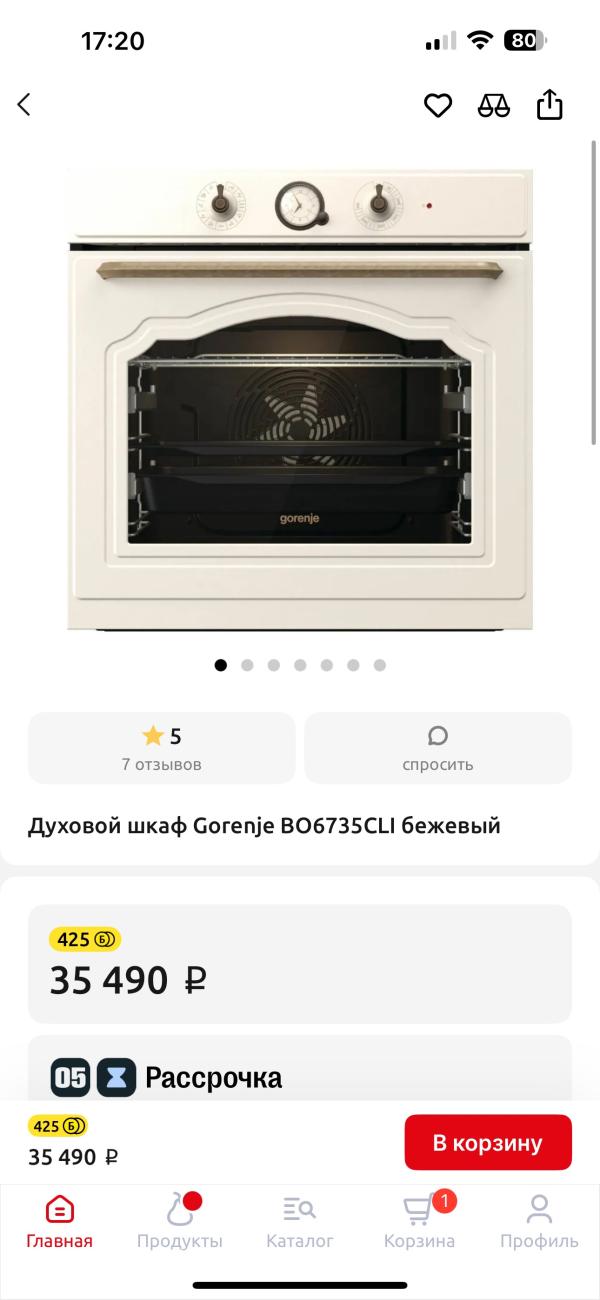Add the oven with В корзину
The image size is (600, 1300).
(x=487, y=1142)
